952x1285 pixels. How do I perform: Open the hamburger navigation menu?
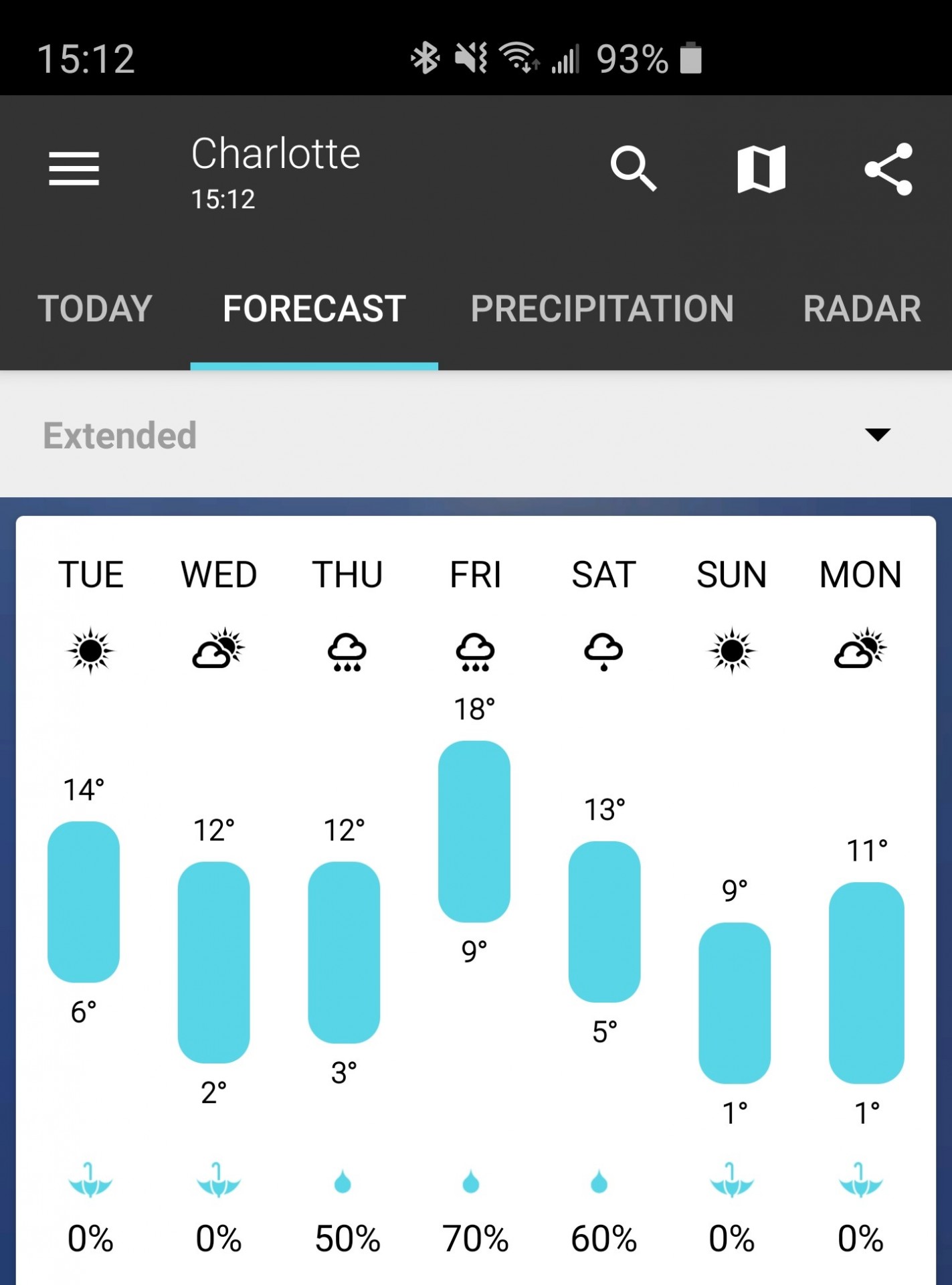click(74, 169)
